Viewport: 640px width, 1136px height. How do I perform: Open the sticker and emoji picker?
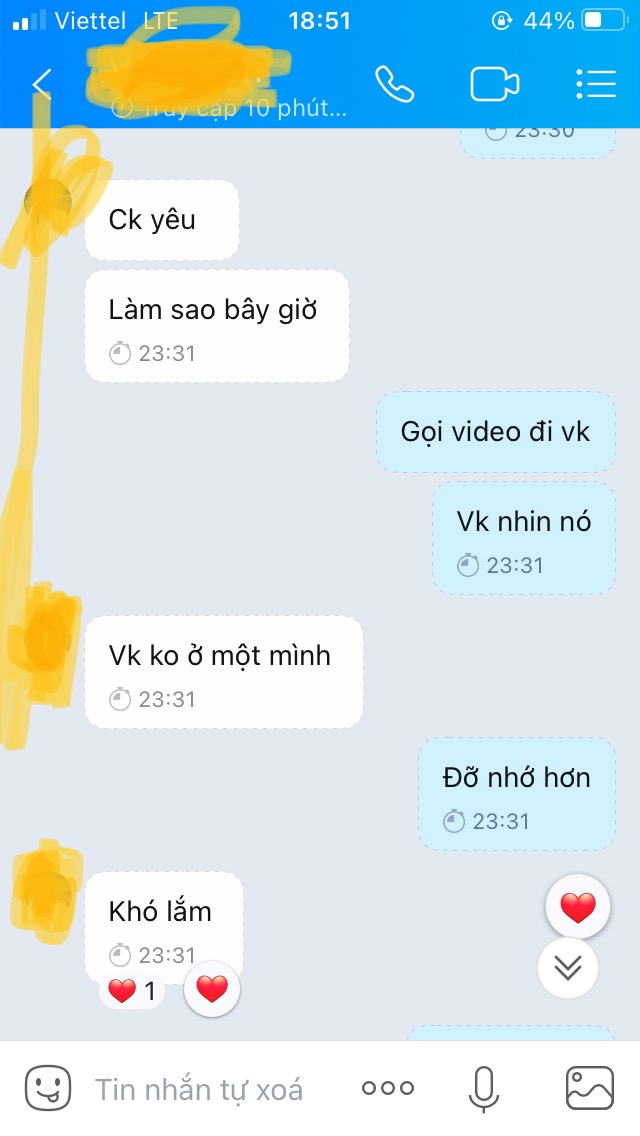tap(47, 1088)
